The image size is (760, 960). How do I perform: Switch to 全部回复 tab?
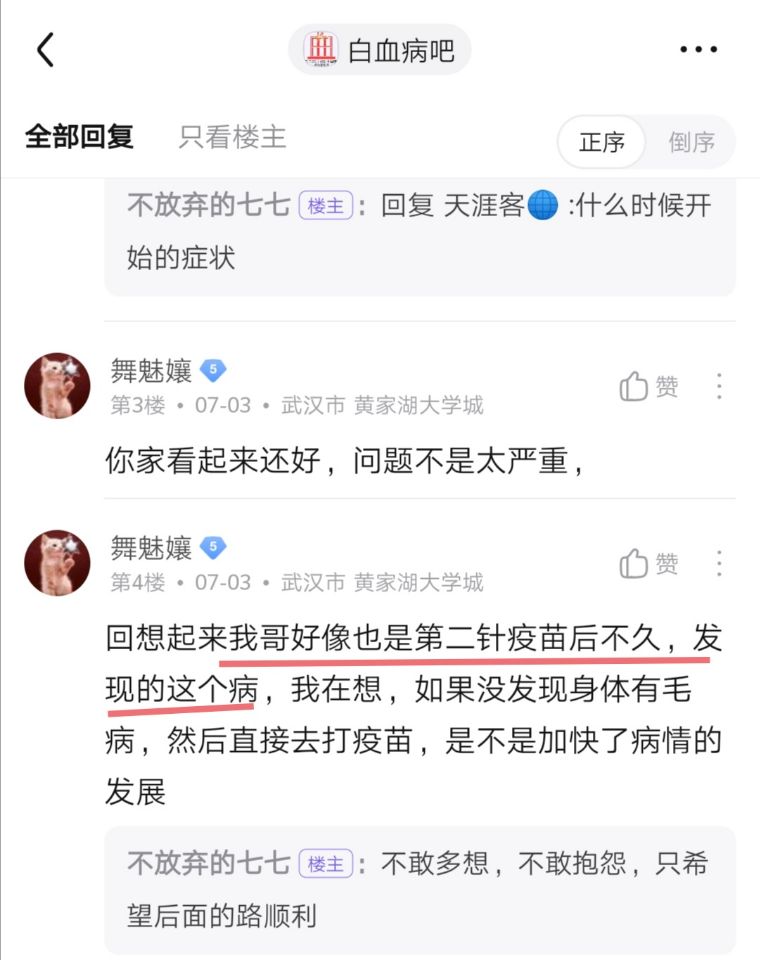[80, 137]
